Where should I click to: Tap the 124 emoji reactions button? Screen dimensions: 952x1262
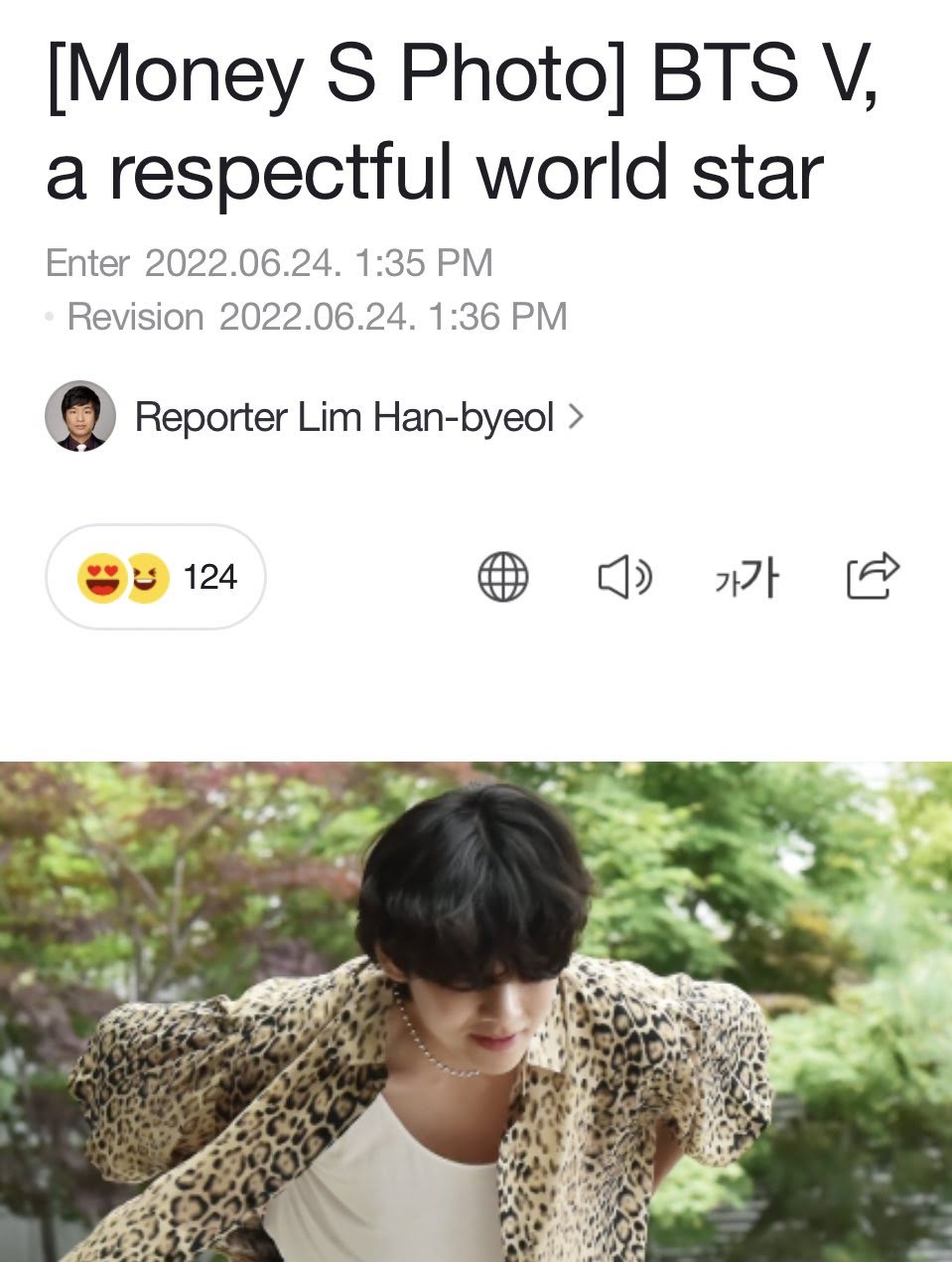coord(156,577)
